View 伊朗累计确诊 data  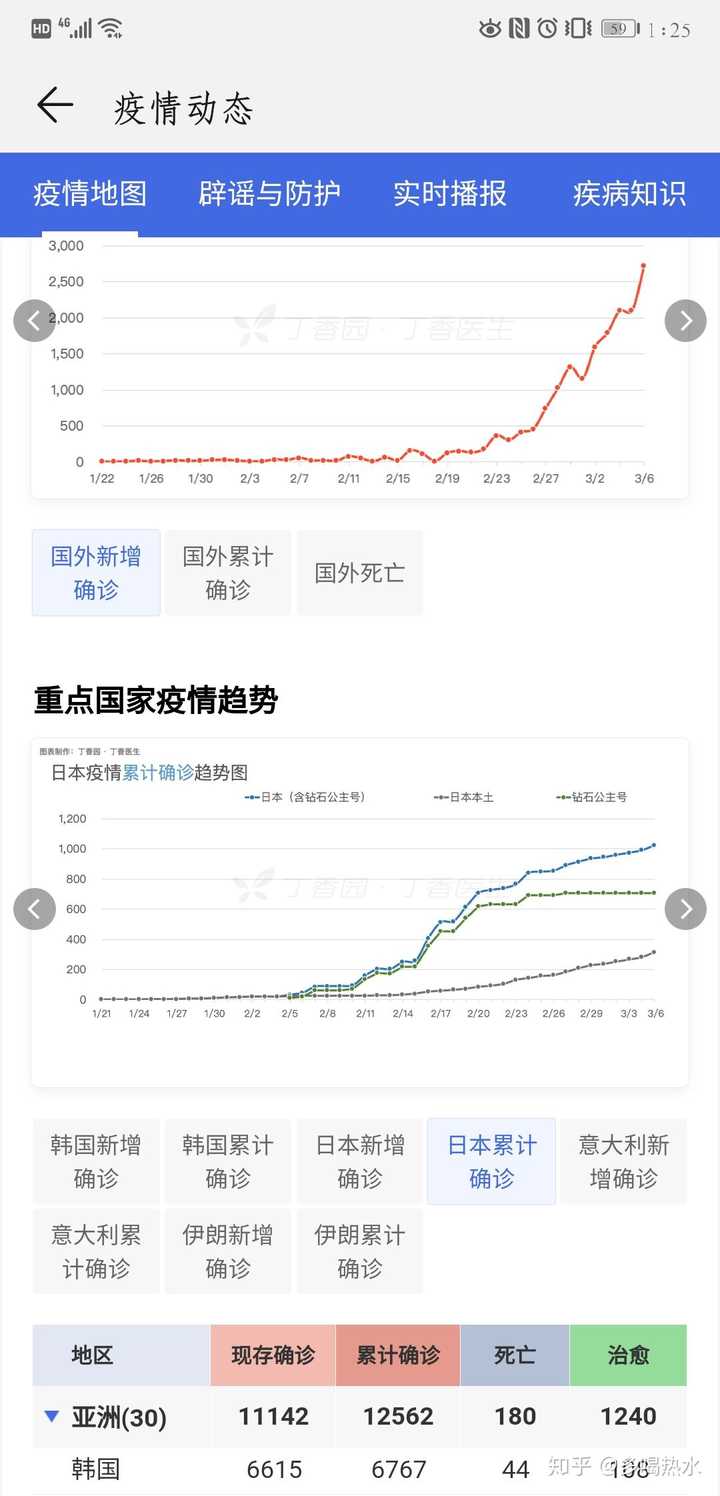click(x=359, y=1250)
